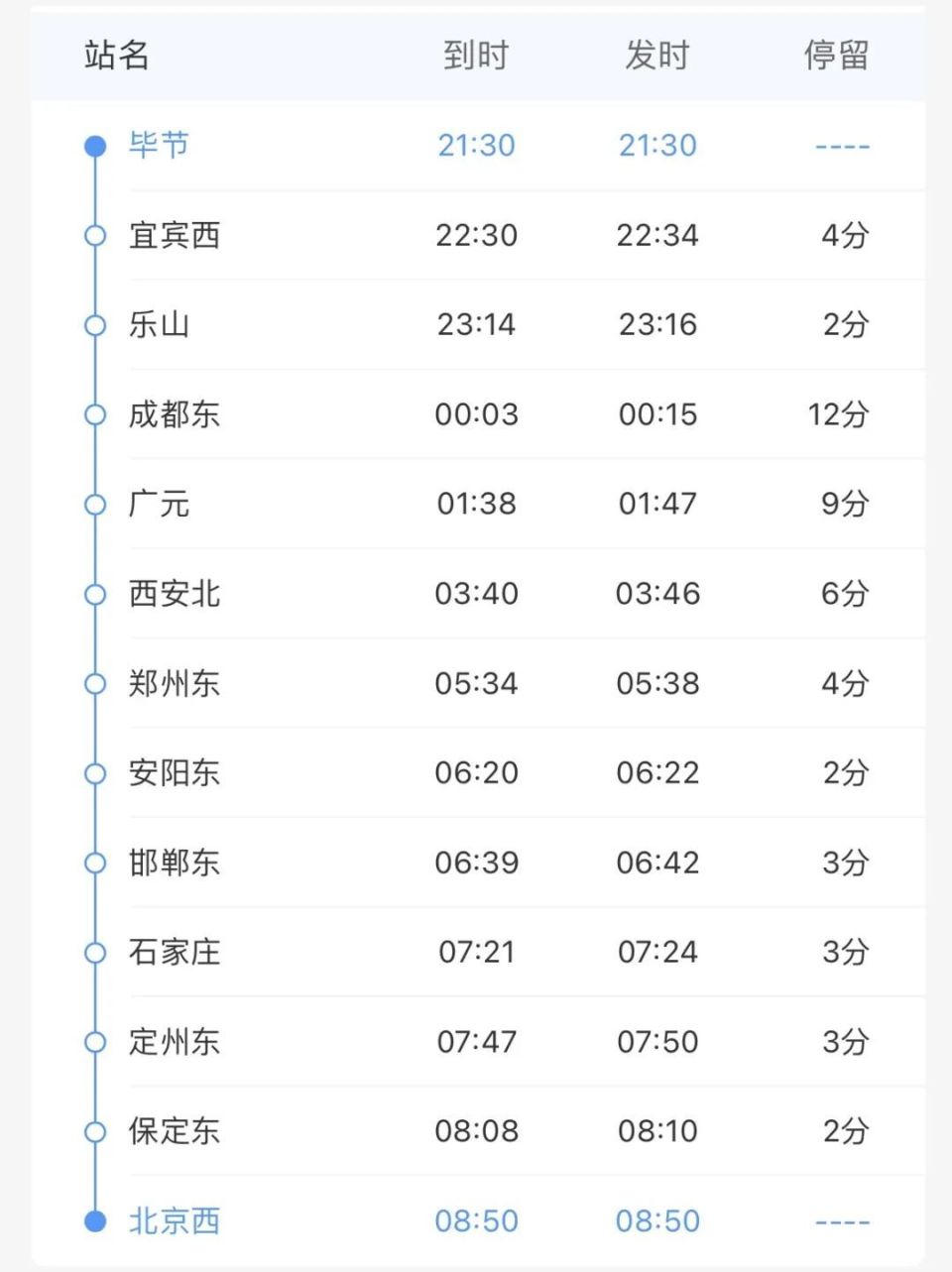Select the hollow circle next to 成都东
This screenshot has height=1272, width=952.
coord(96,415)
